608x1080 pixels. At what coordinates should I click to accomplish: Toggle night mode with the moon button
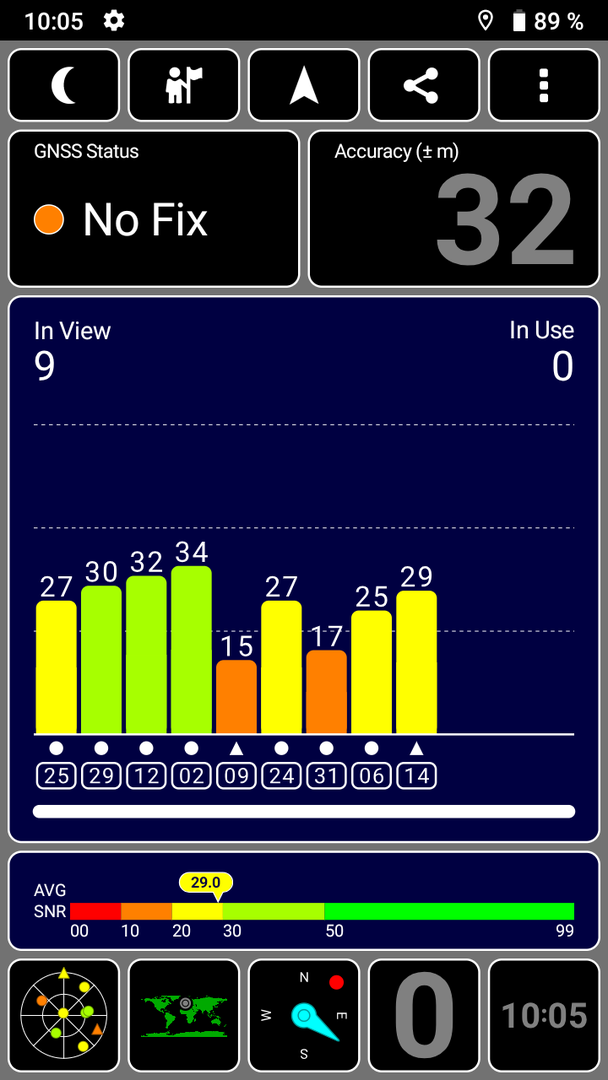[63, 85]
